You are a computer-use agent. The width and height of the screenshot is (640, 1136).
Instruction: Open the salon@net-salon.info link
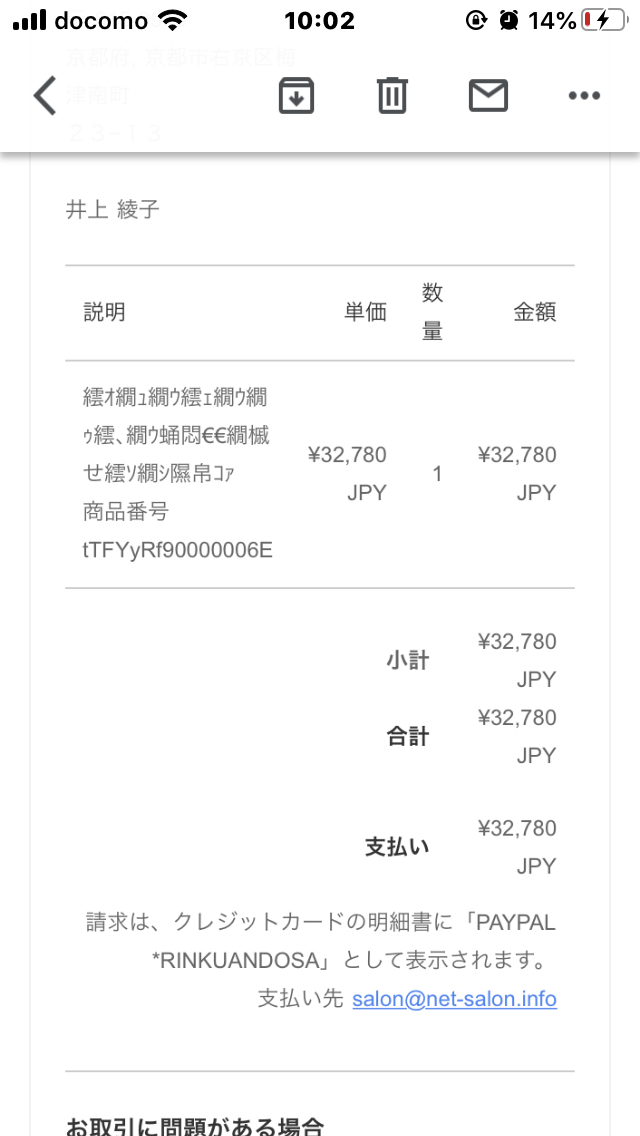(454, 999)
